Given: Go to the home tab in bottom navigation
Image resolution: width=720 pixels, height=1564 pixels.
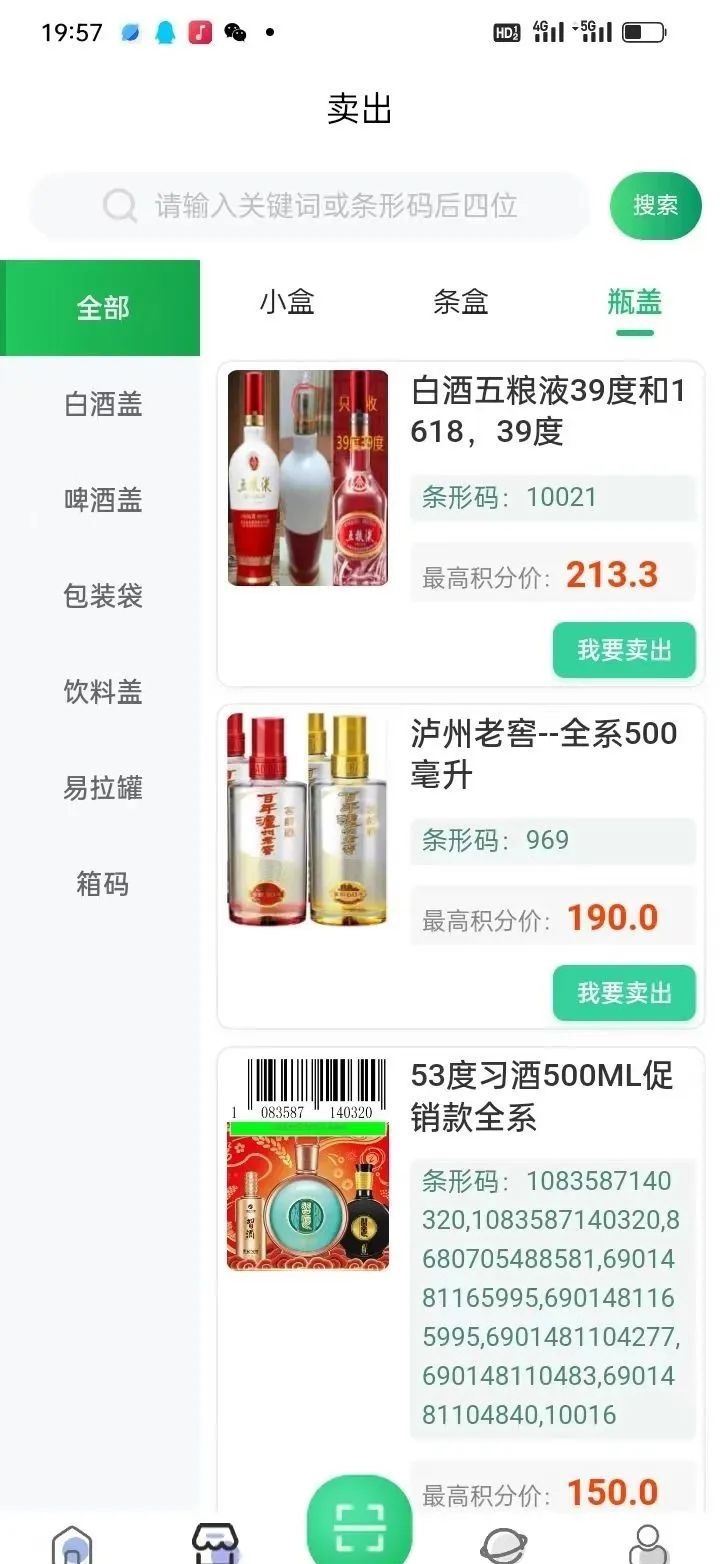Looking at the screenshot, I should coord(72,1543).
